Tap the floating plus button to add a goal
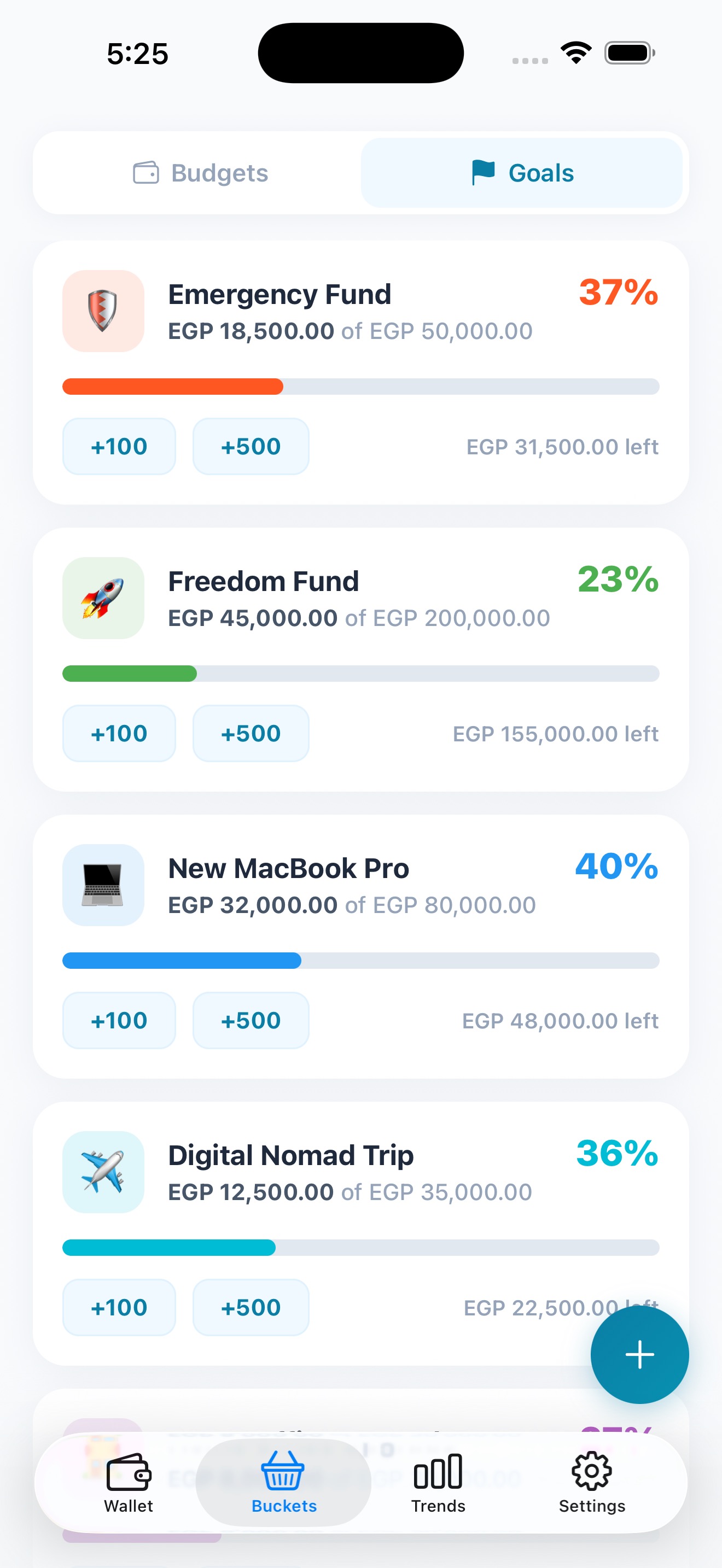This screenshot has width=722, height=1568. pyautogui.click(x=639, y=1354)
